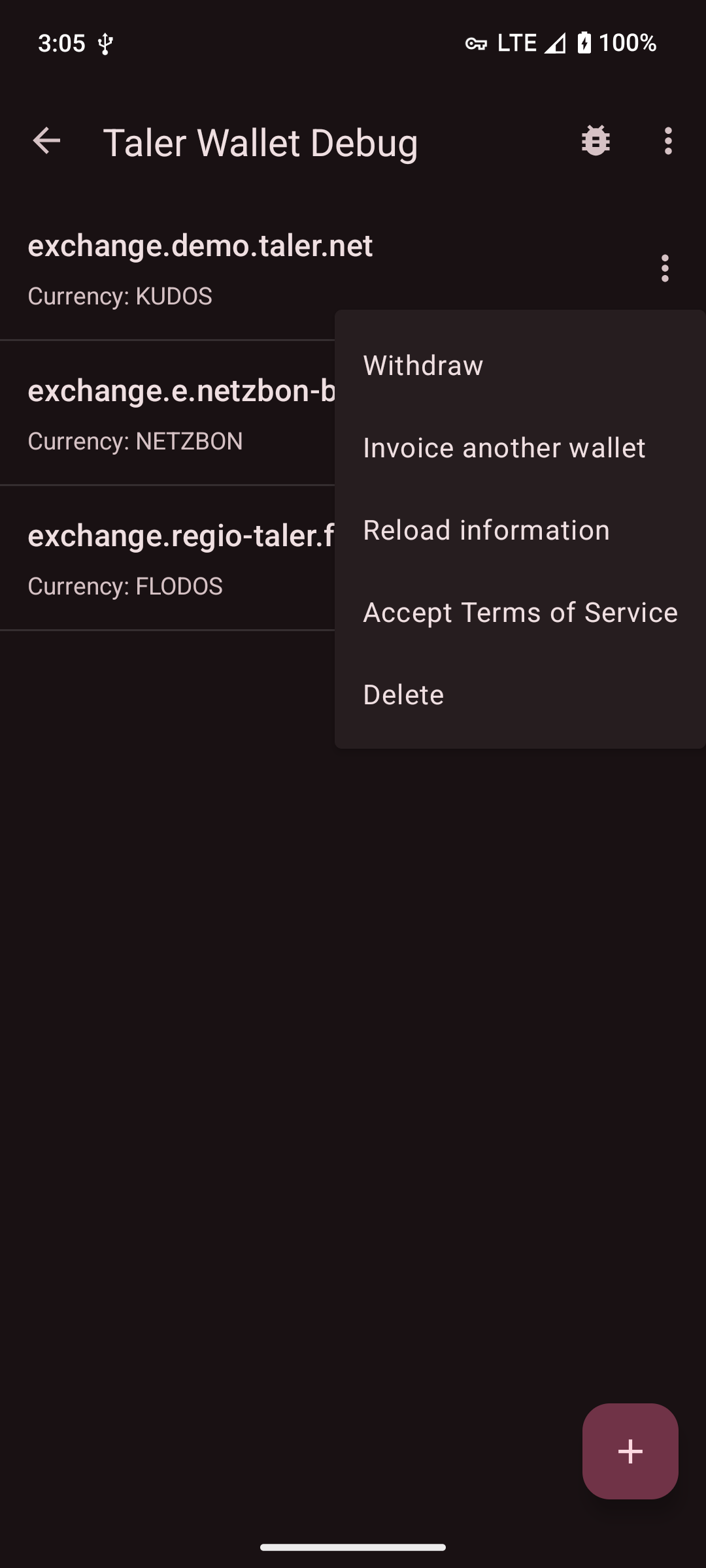Tap Reload information option
Image resolution: width=706 pixels, height=1568 pixels.
(x=486, y=530)
